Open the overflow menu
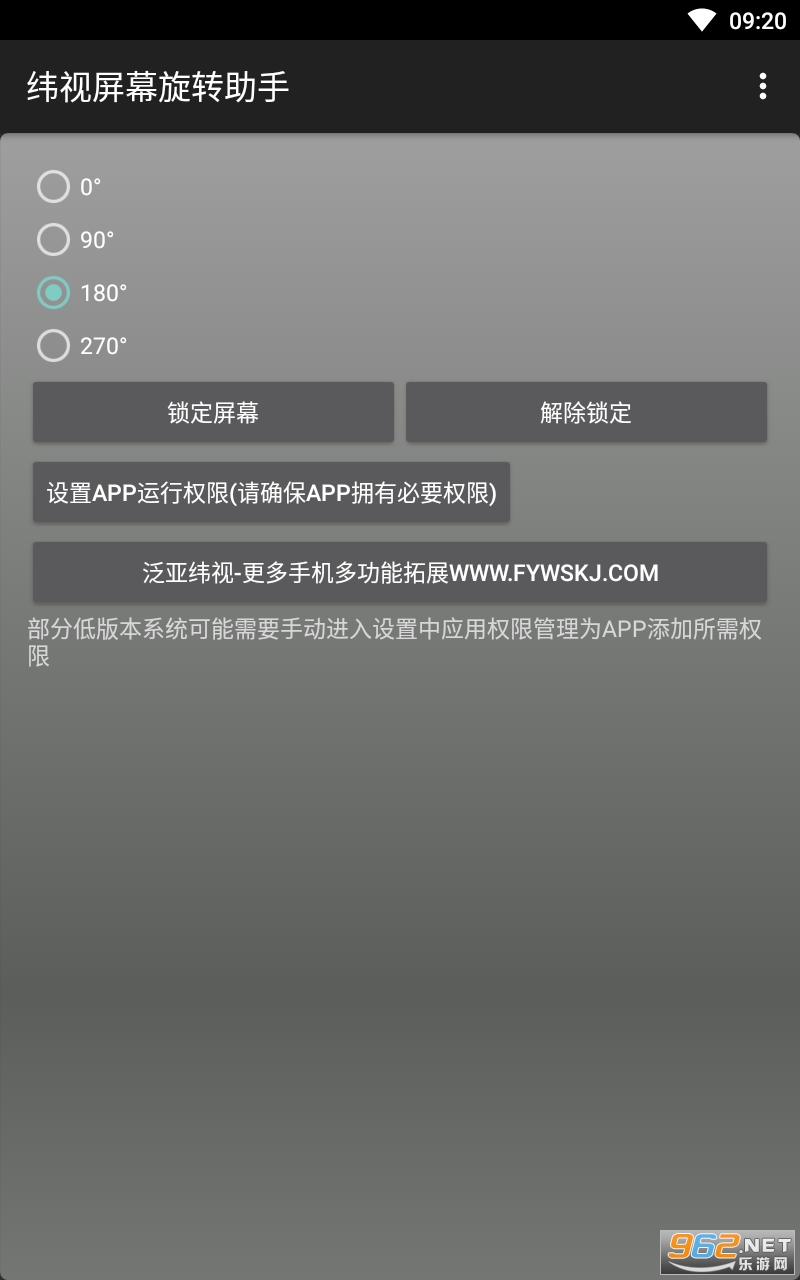This screenshot has height=1280, width=800. coord(762,87)
